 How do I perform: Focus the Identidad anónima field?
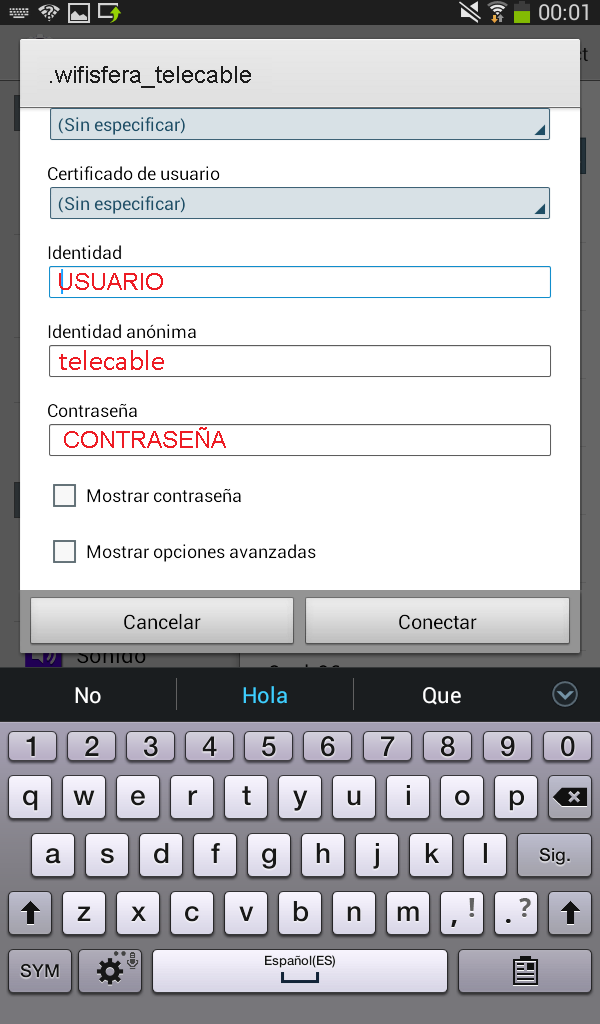click(300, 361)
